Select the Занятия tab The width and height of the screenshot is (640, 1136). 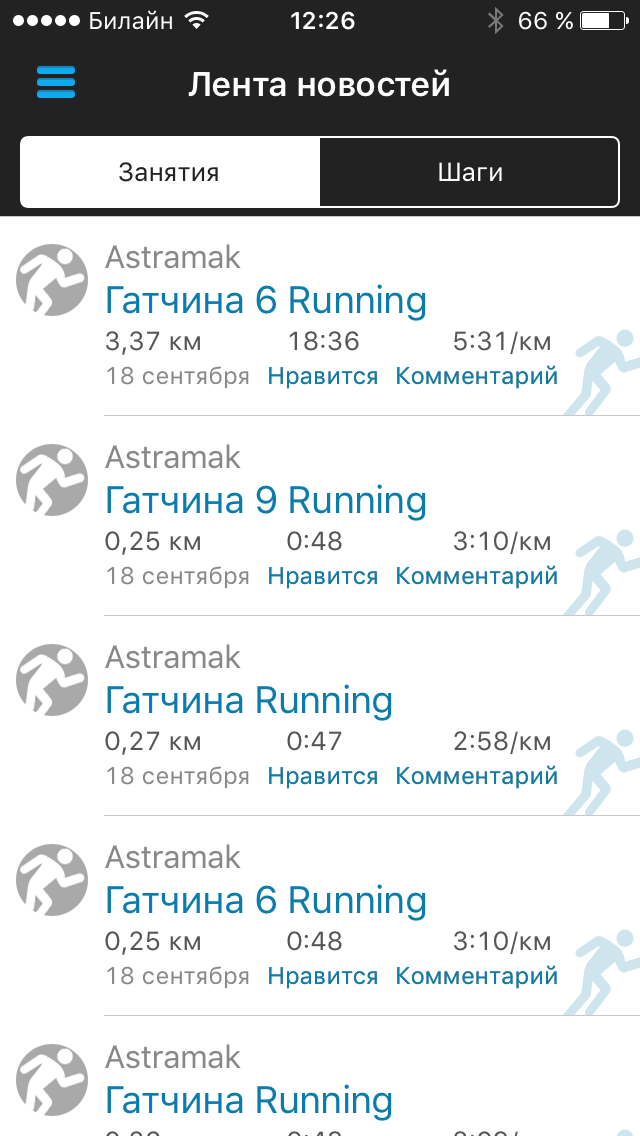[x=170, y=172]
